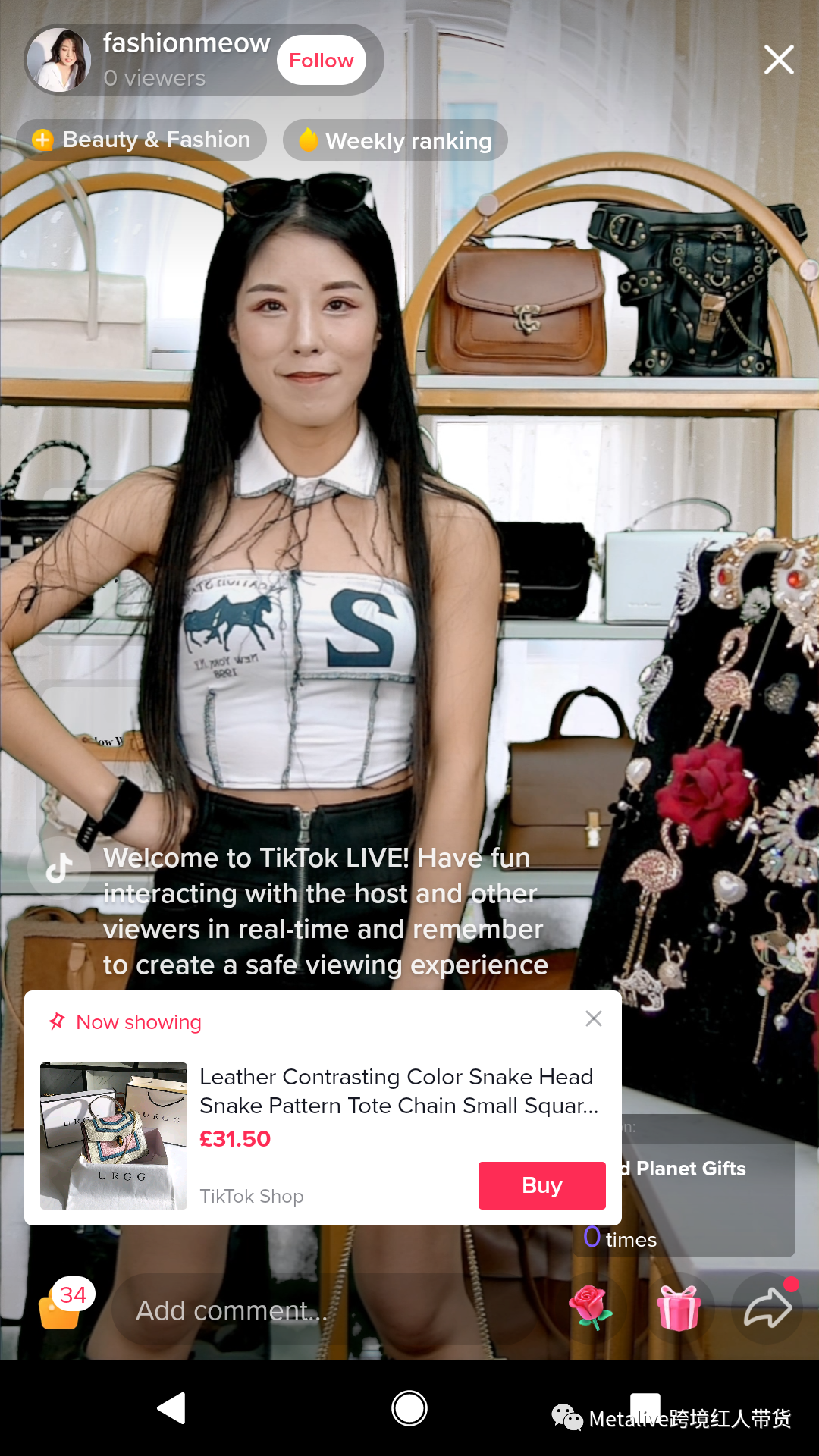The width and height of the screenshot is (819, 1456).
Task: Send a rose gift
Action: pyautogui.click(x=591, y=1308)
